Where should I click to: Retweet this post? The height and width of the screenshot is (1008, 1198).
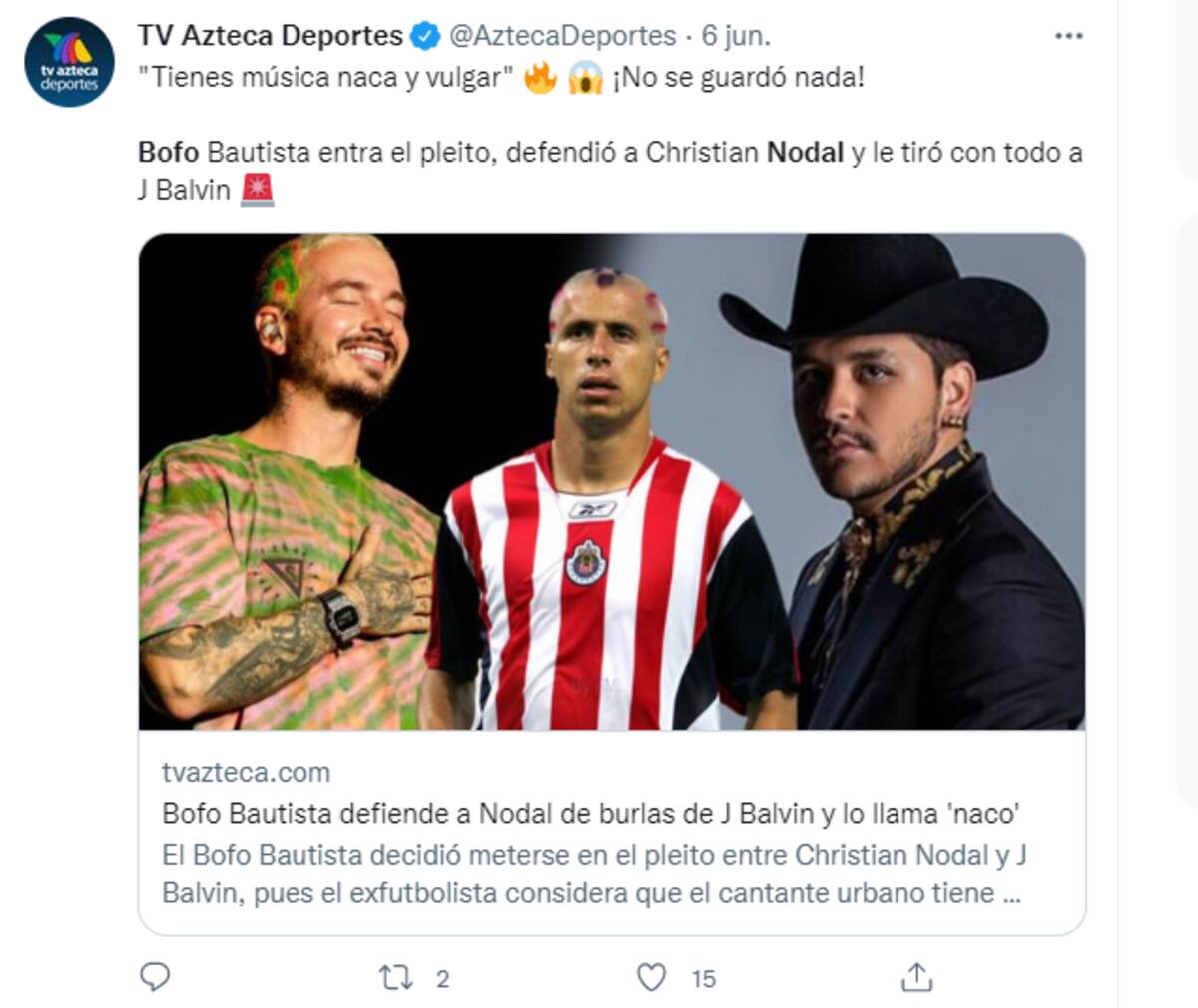[396, 977]
